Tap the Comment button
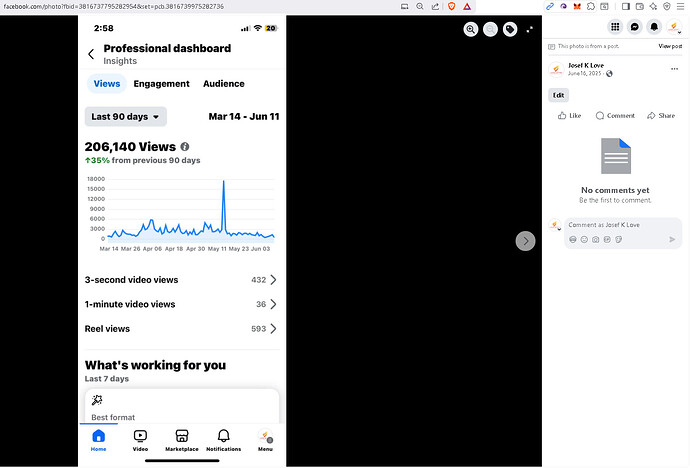 [615, 116]
